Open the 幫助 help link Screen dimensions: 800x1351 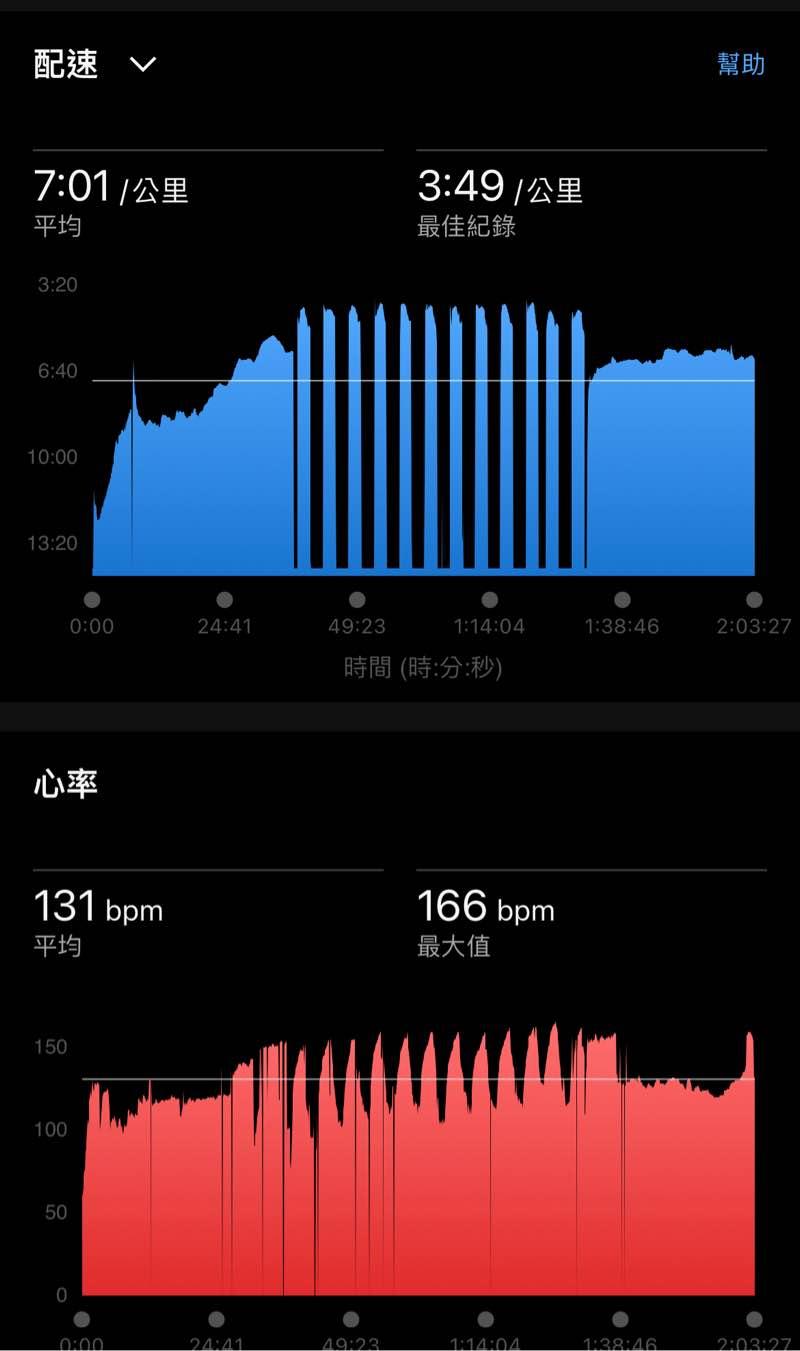click(x=741, y=65)
